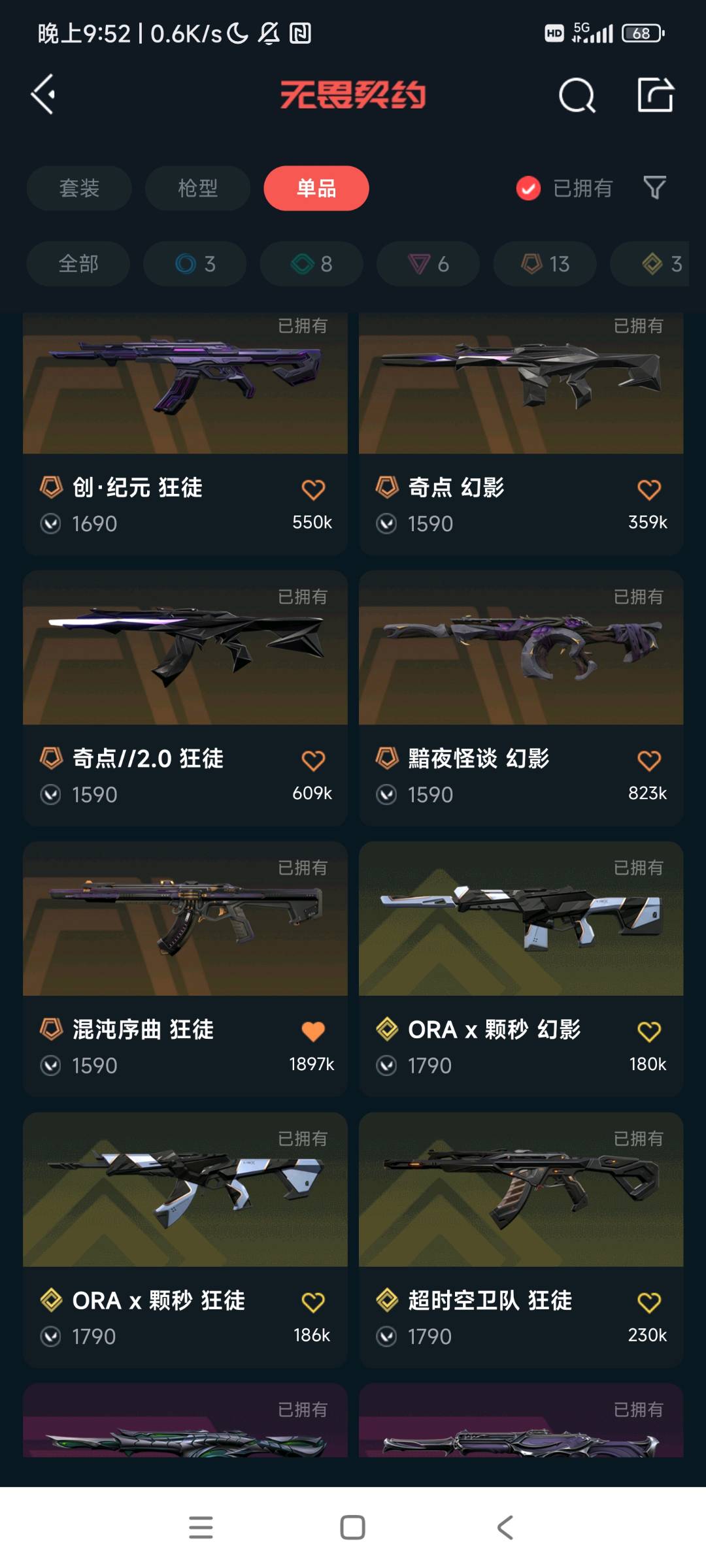Filter by the green tier chip showing 8
Viewport: 706px width, 1568px height.
(311, 264)
